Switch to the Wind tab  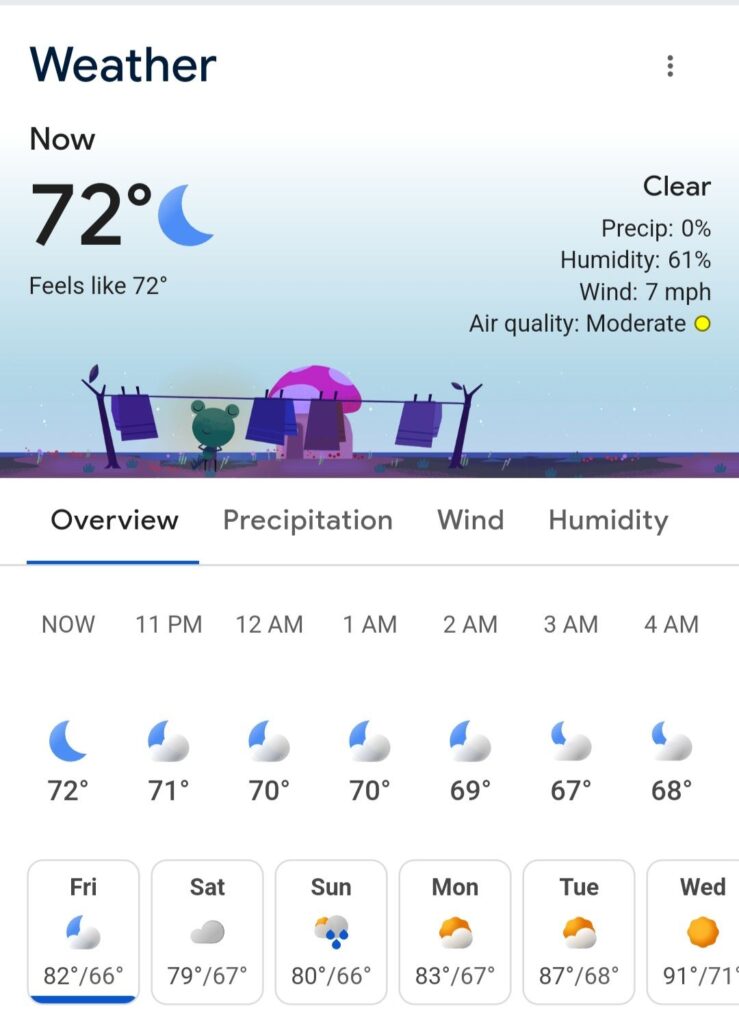click(x=470, y=520)
